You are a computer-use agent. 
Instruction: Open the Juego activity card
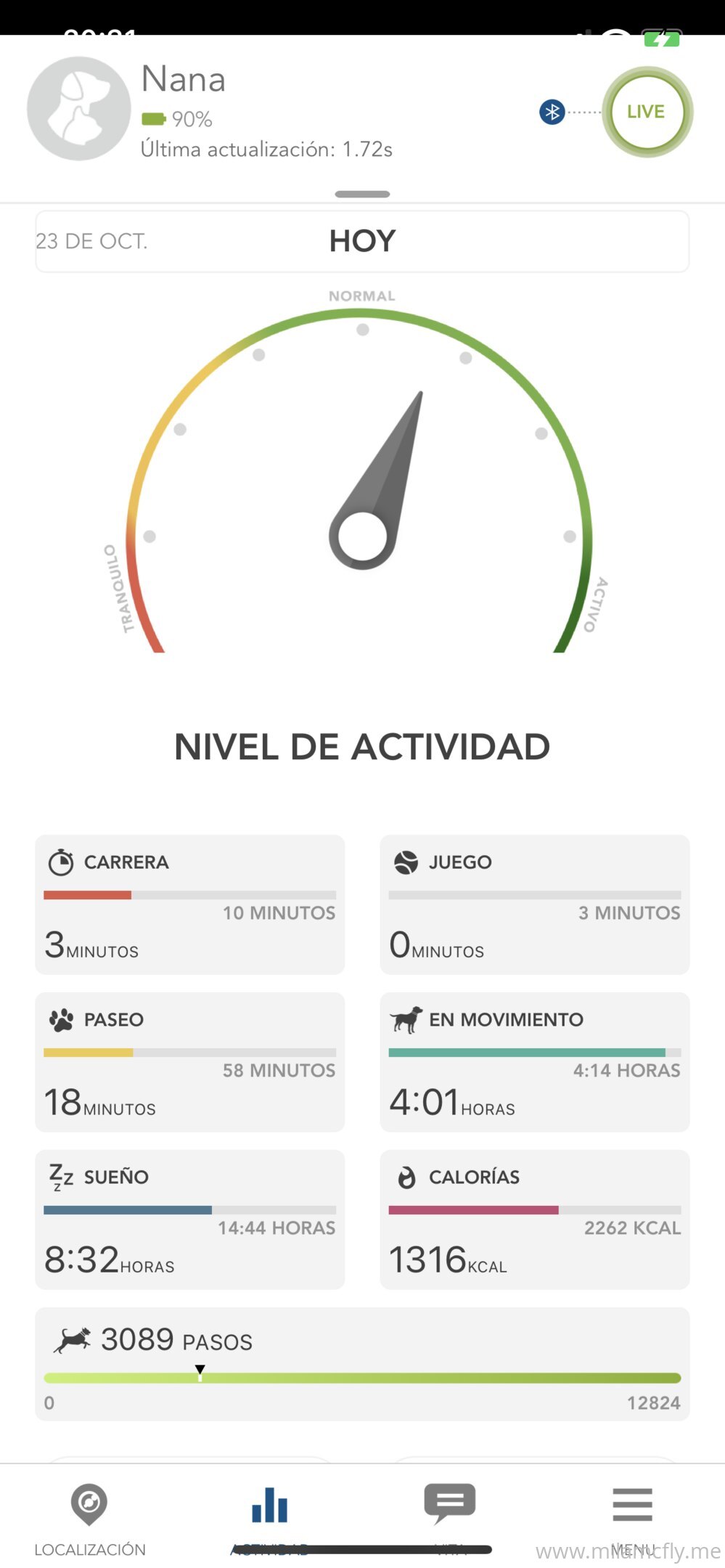534,904
